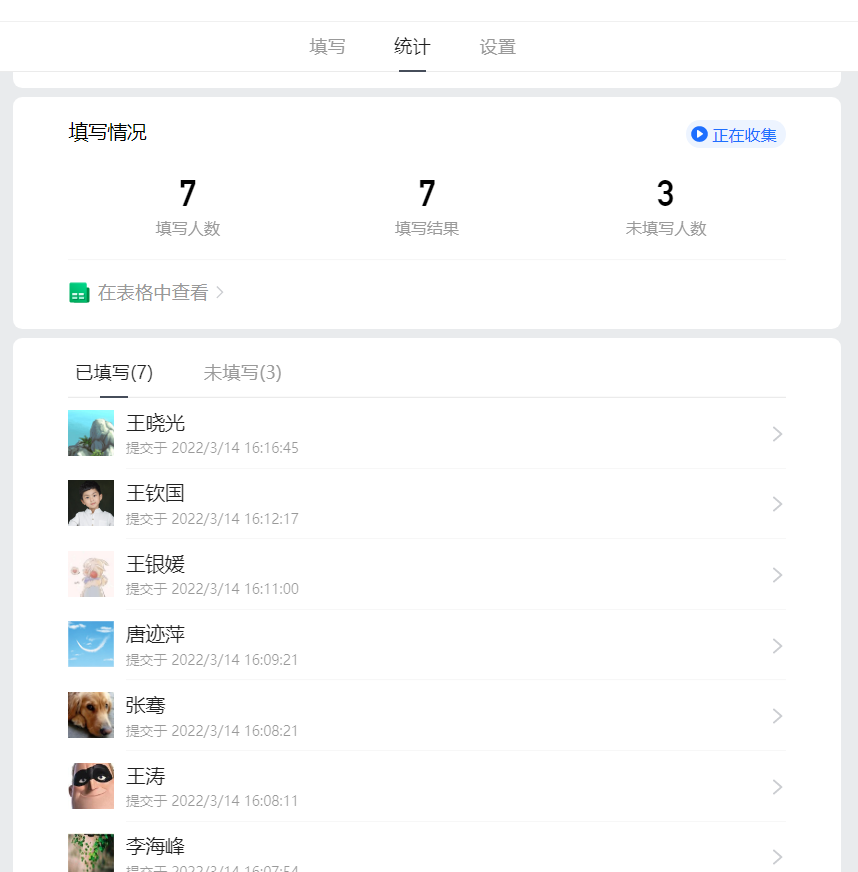Click the green spreadsheet icon beside 在表格中查看
The image size is (858, 872).
[x=77, y=292]
